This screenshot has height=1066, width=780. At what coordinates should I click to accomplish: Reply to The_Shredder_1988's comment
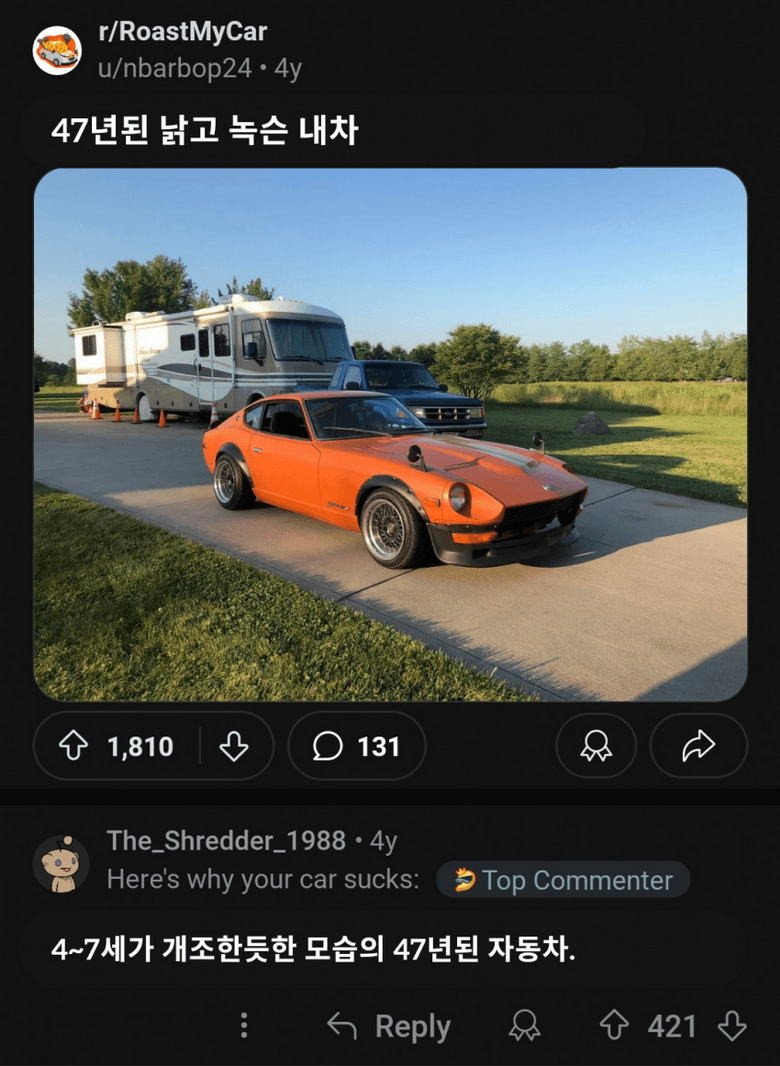click(x=389, y=1026)
